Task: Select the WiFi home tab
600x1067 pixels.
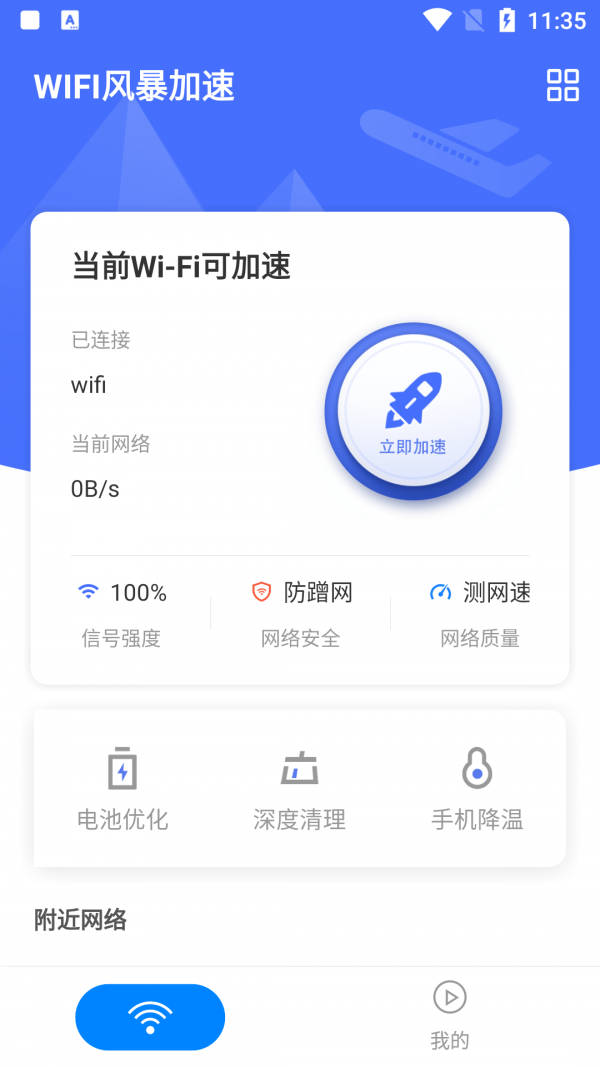Action: click(x=150, y=1017)
